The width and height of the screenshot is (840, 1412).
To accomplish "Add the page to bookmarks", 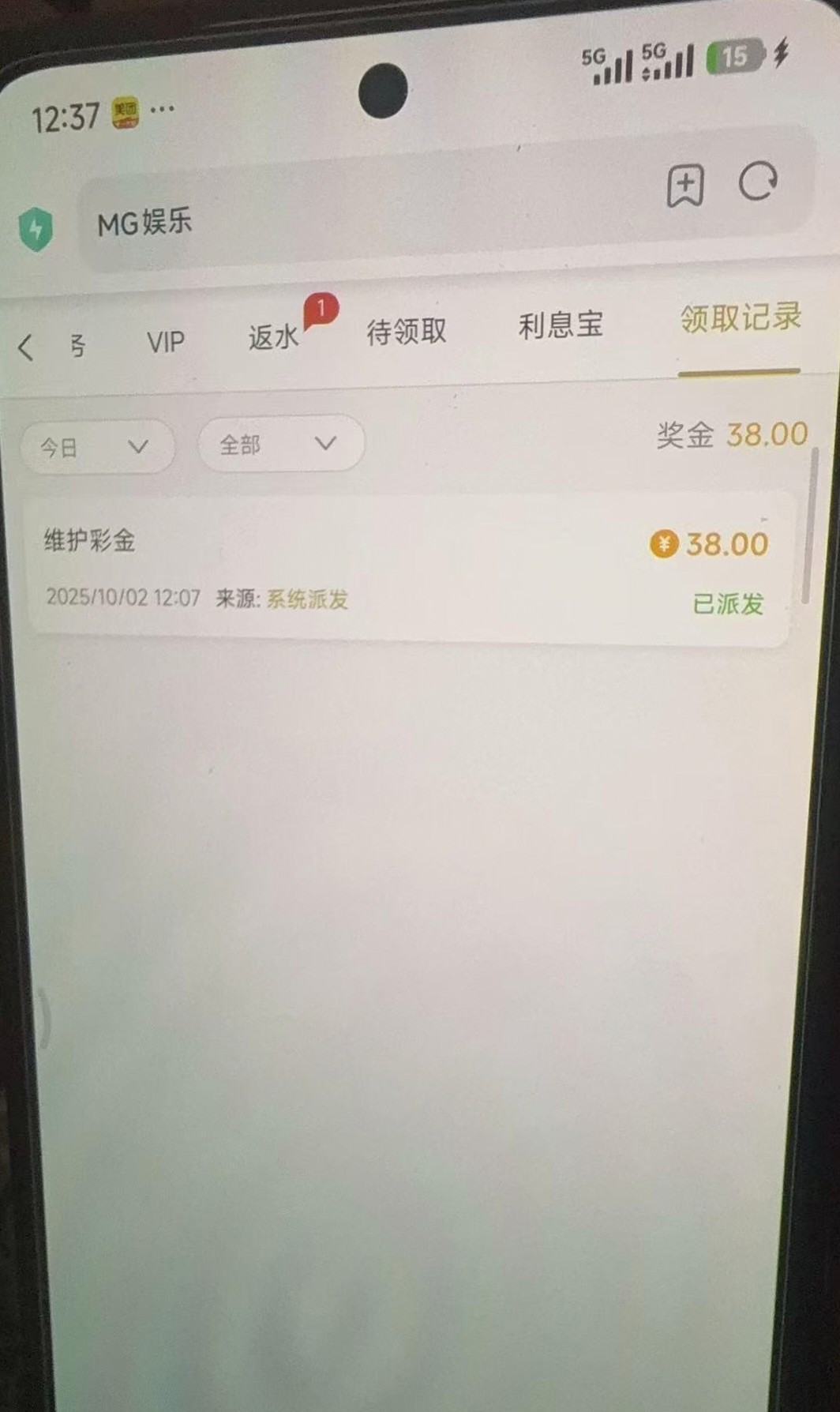I will point(684,186).
